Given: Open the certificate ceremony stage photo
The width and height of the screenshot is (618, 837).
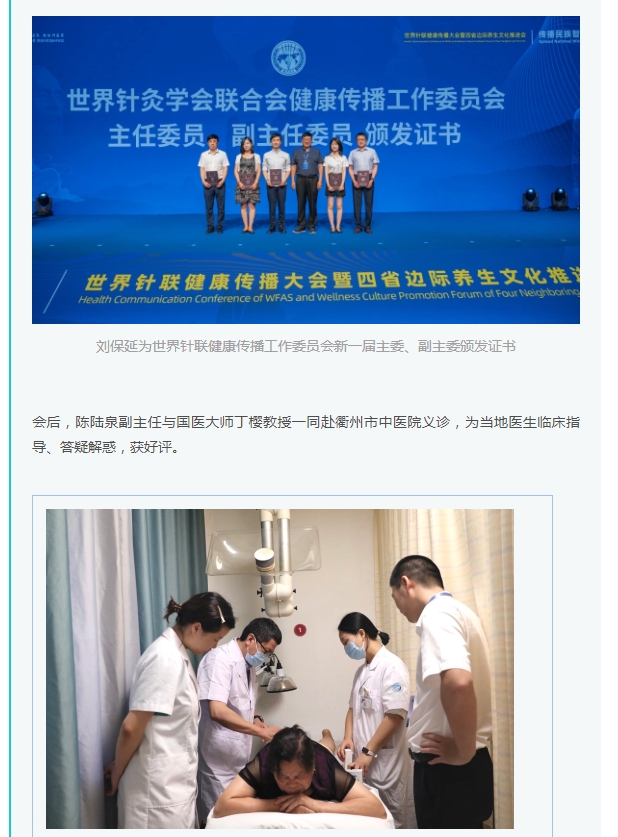Looking at the screenshot, I should coord(305,170).
